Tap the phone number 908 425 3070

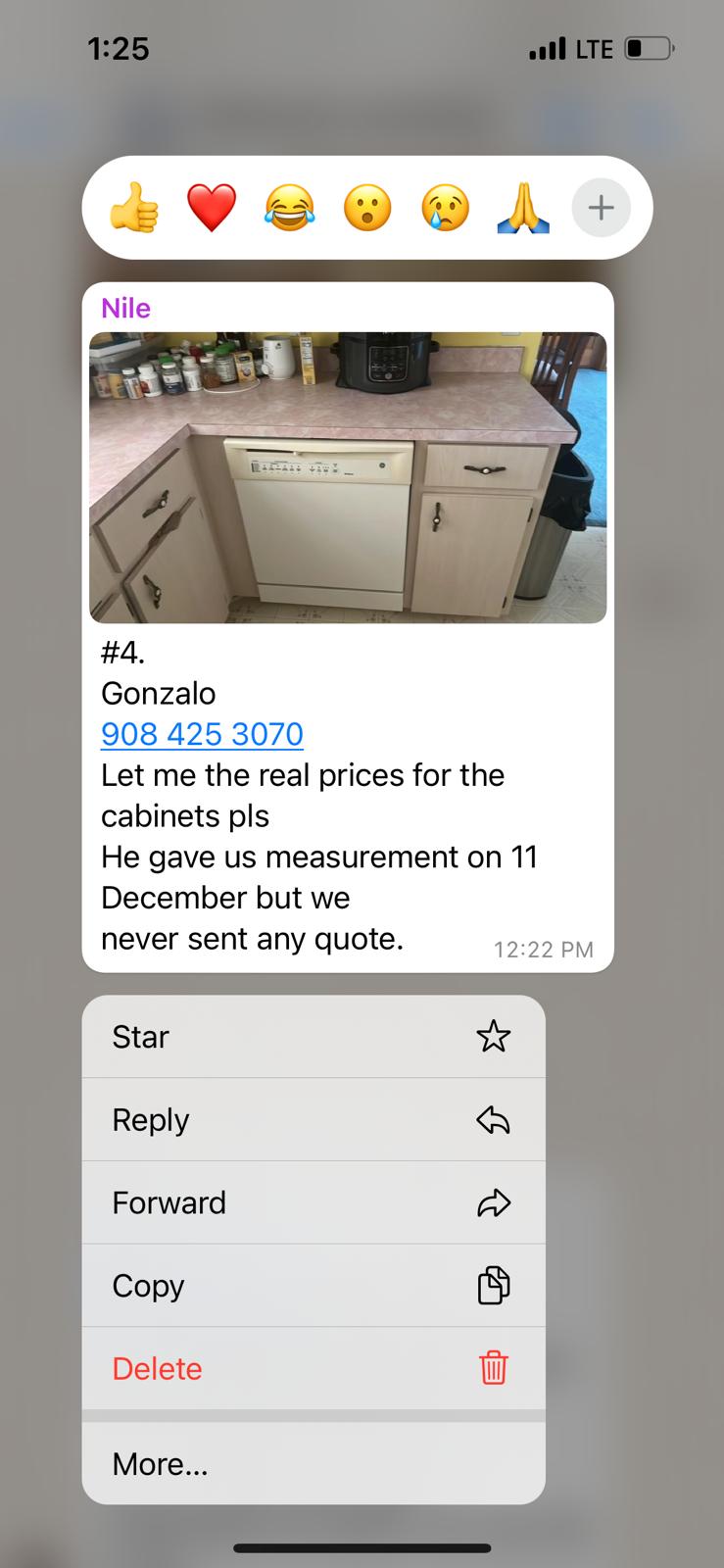tap(202, 734)
